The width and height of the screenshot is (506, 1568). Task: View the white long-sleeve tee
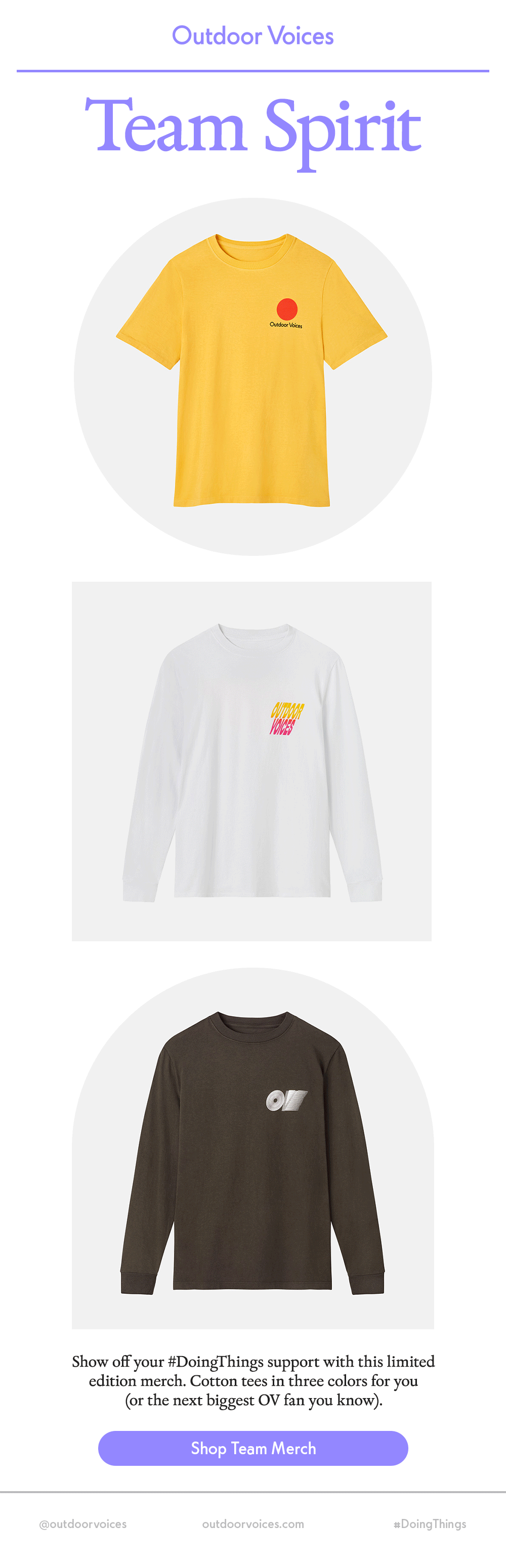[x=252, y=761]
